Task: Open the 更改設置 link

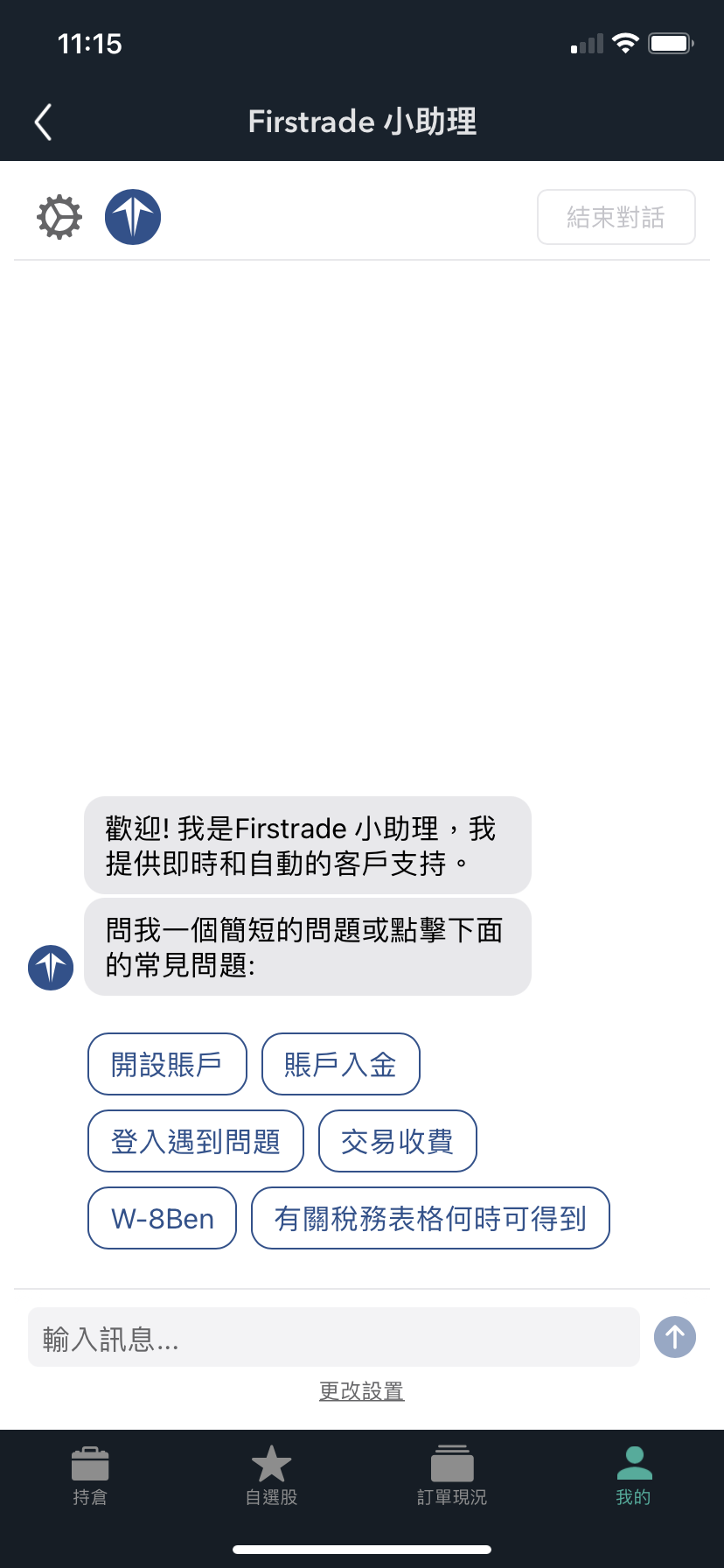Action: (x=361, y=1390)
